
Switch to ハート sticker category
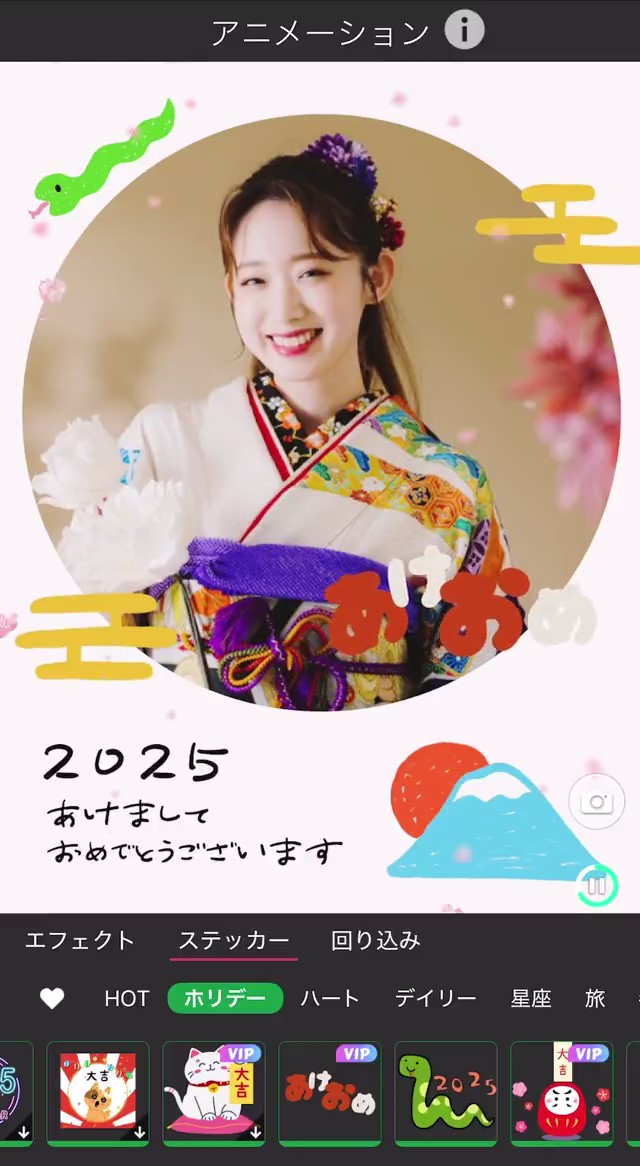point(330,998)
